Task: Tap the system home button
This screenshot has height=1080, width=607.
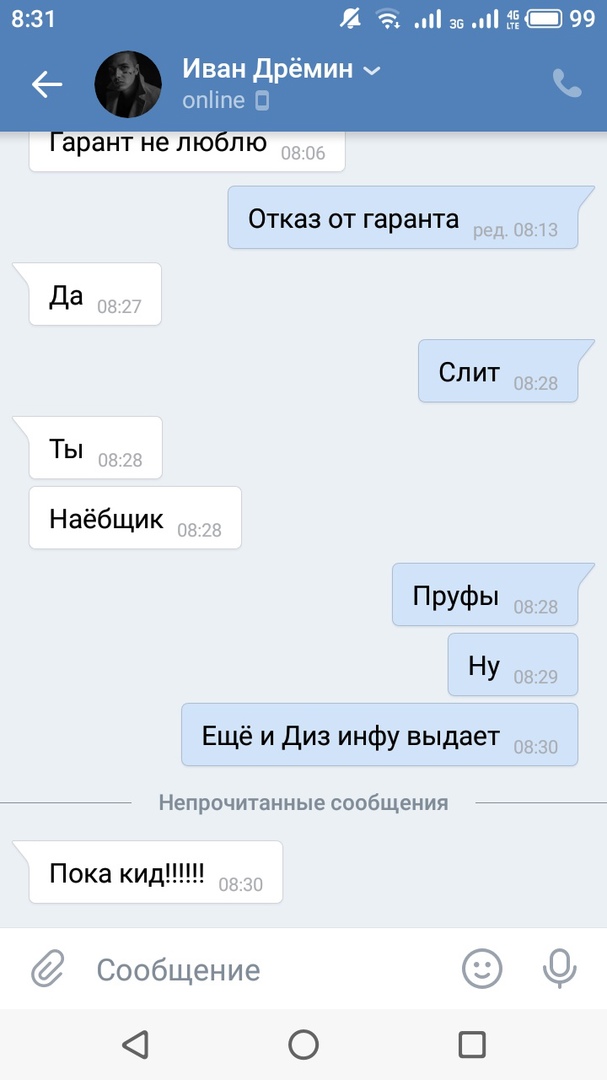Action: [x=303, y=1045]
